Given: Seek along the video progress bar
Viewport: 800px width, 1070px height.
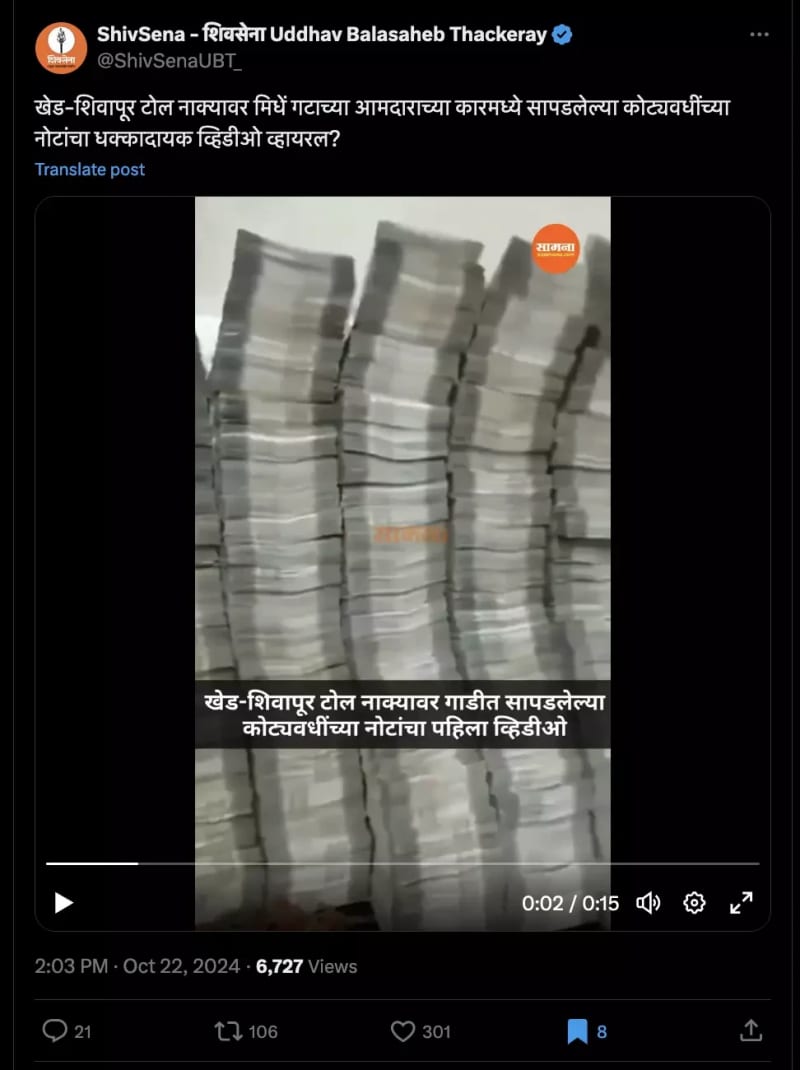Looking at the screenshot, I should [400, 863].
